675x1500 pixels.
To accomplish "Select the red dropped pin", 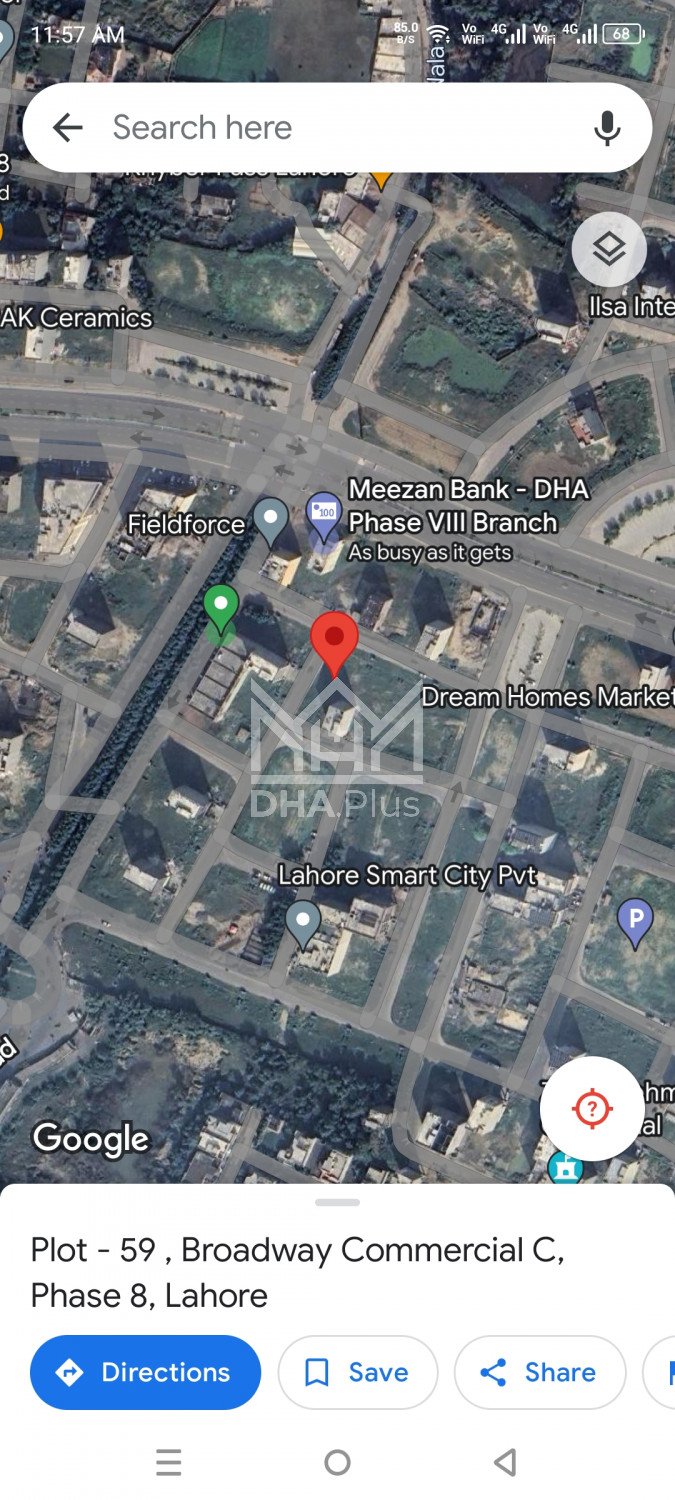I will pos(334,642).
